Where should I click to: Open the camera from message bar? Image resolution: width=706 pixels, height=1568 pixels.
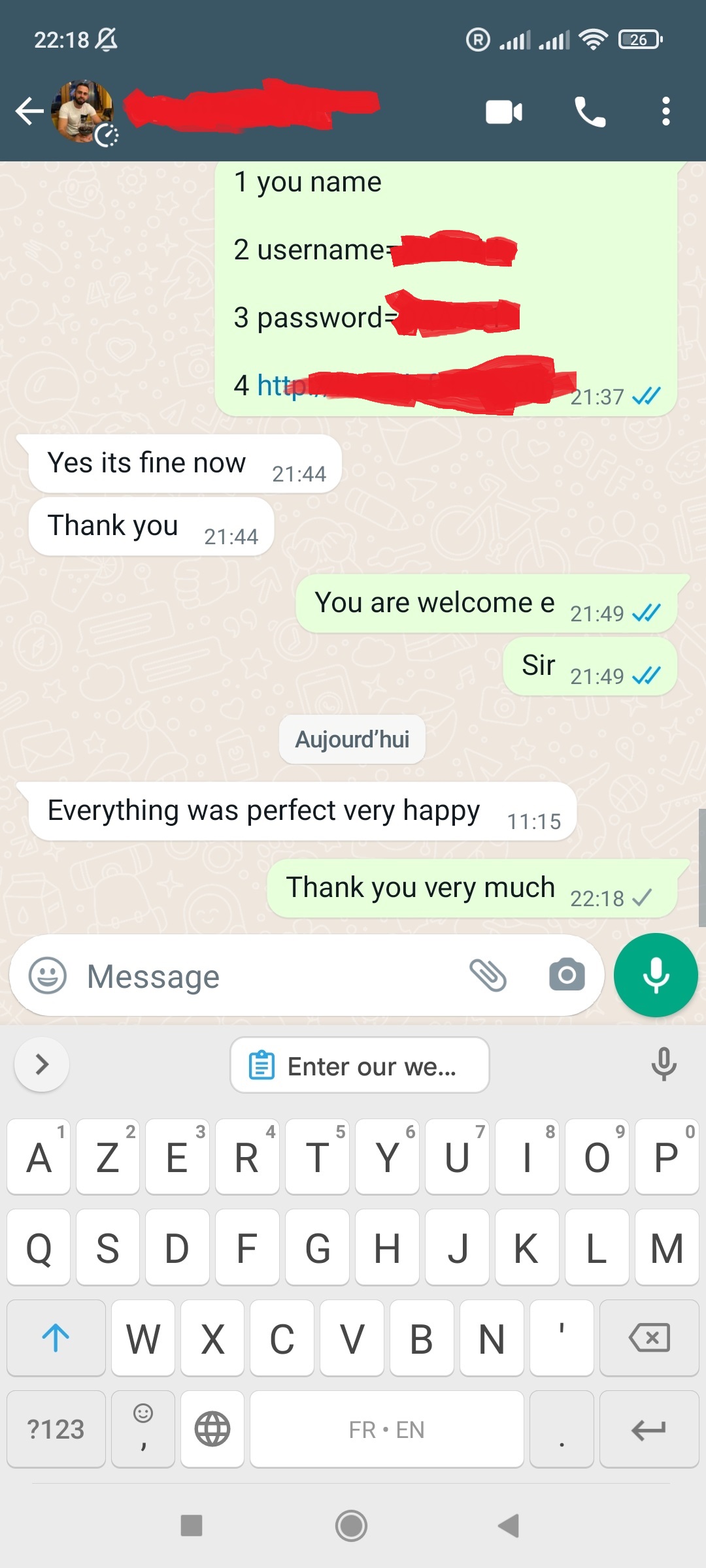[x=567, y=976]
